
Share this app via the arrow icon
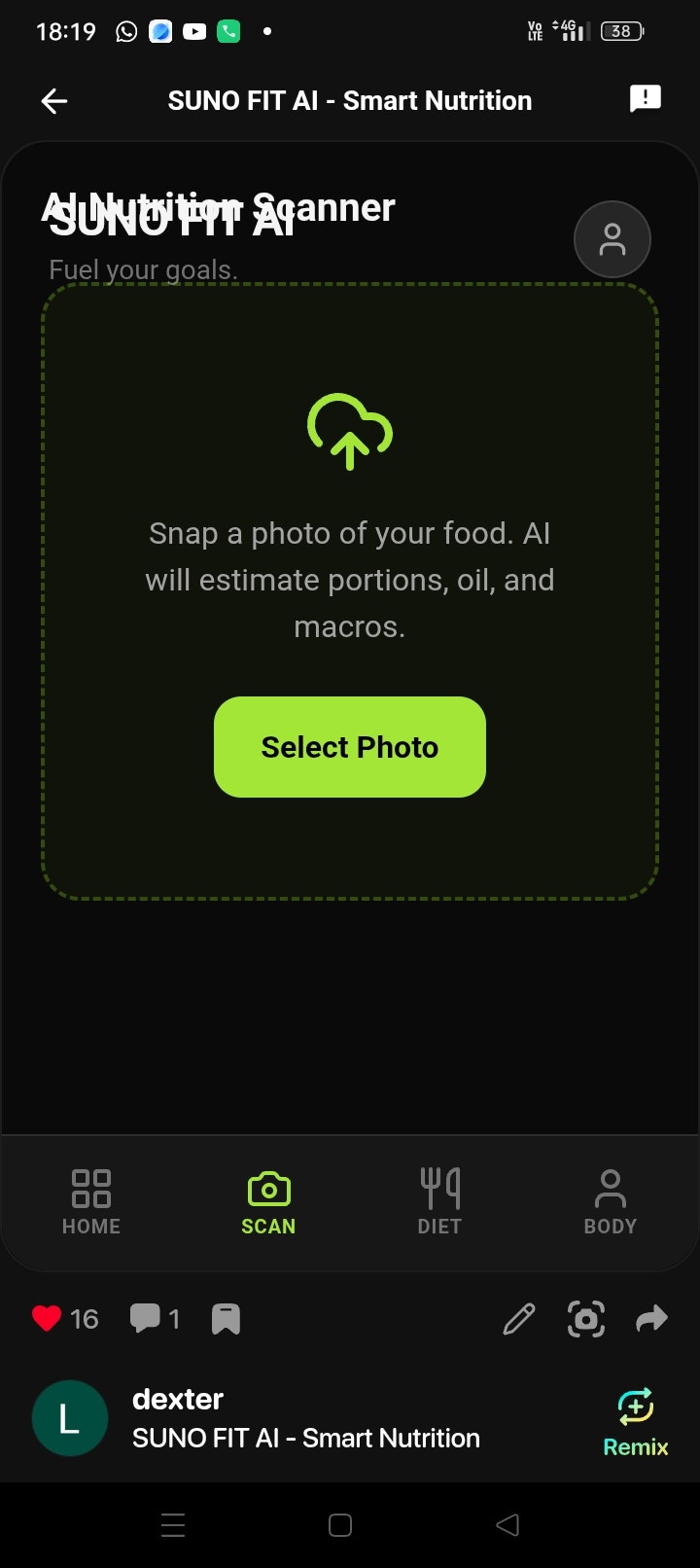coord(651,1319)
